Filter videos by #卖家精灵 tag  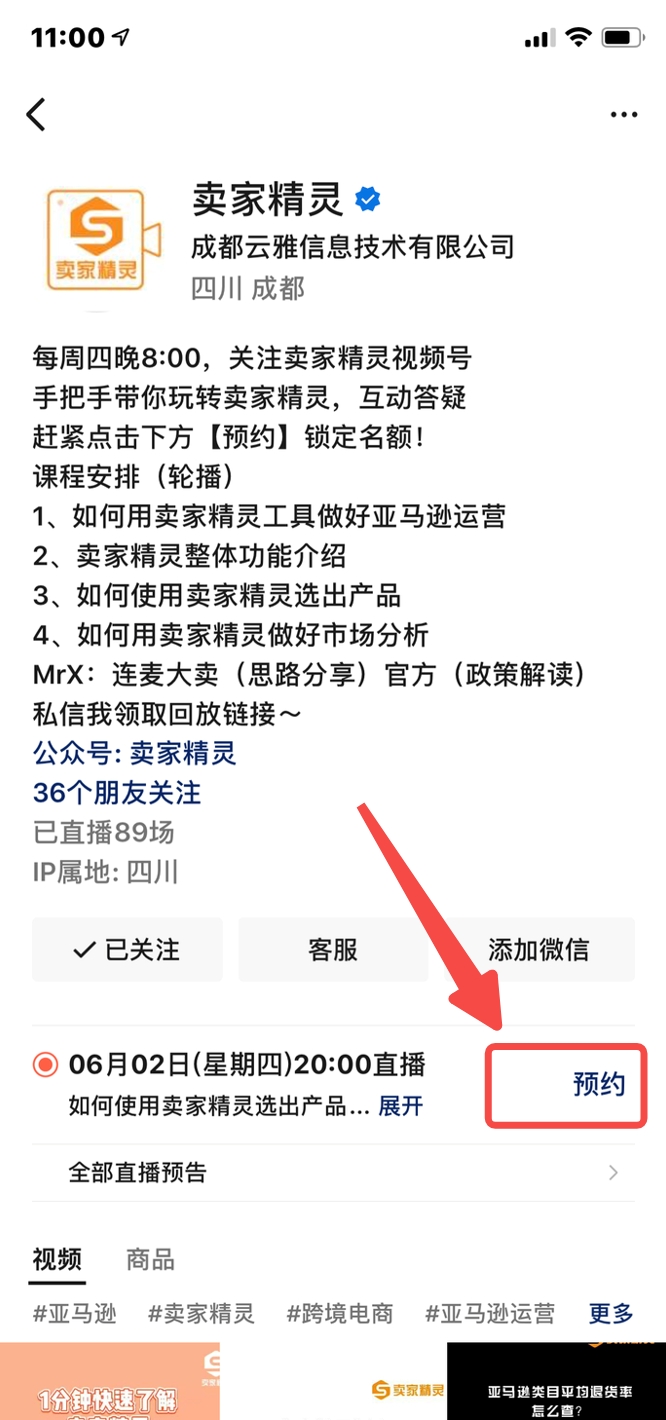pos(201,1313)
